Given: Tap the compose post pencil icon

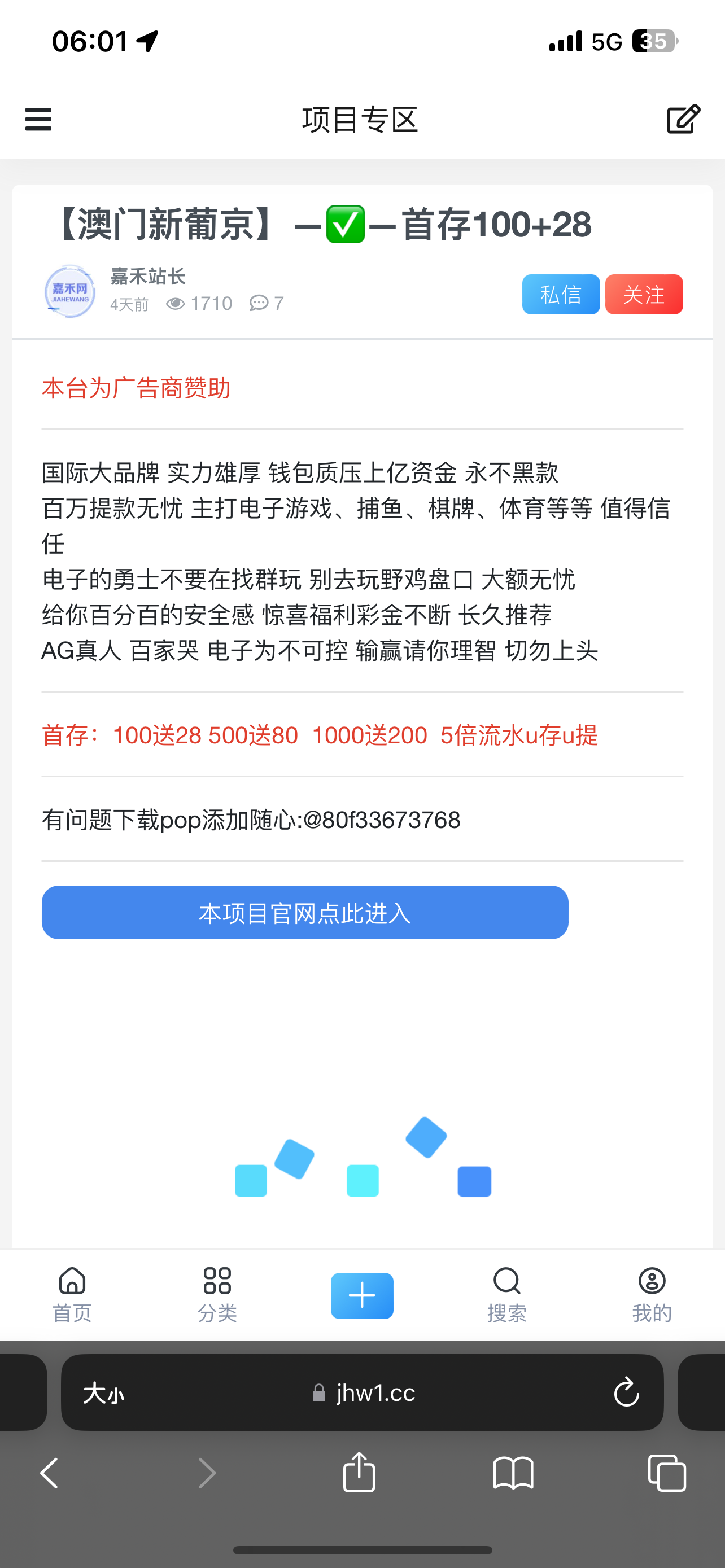Looking at the screenshot, I should (x=683, y=119).
